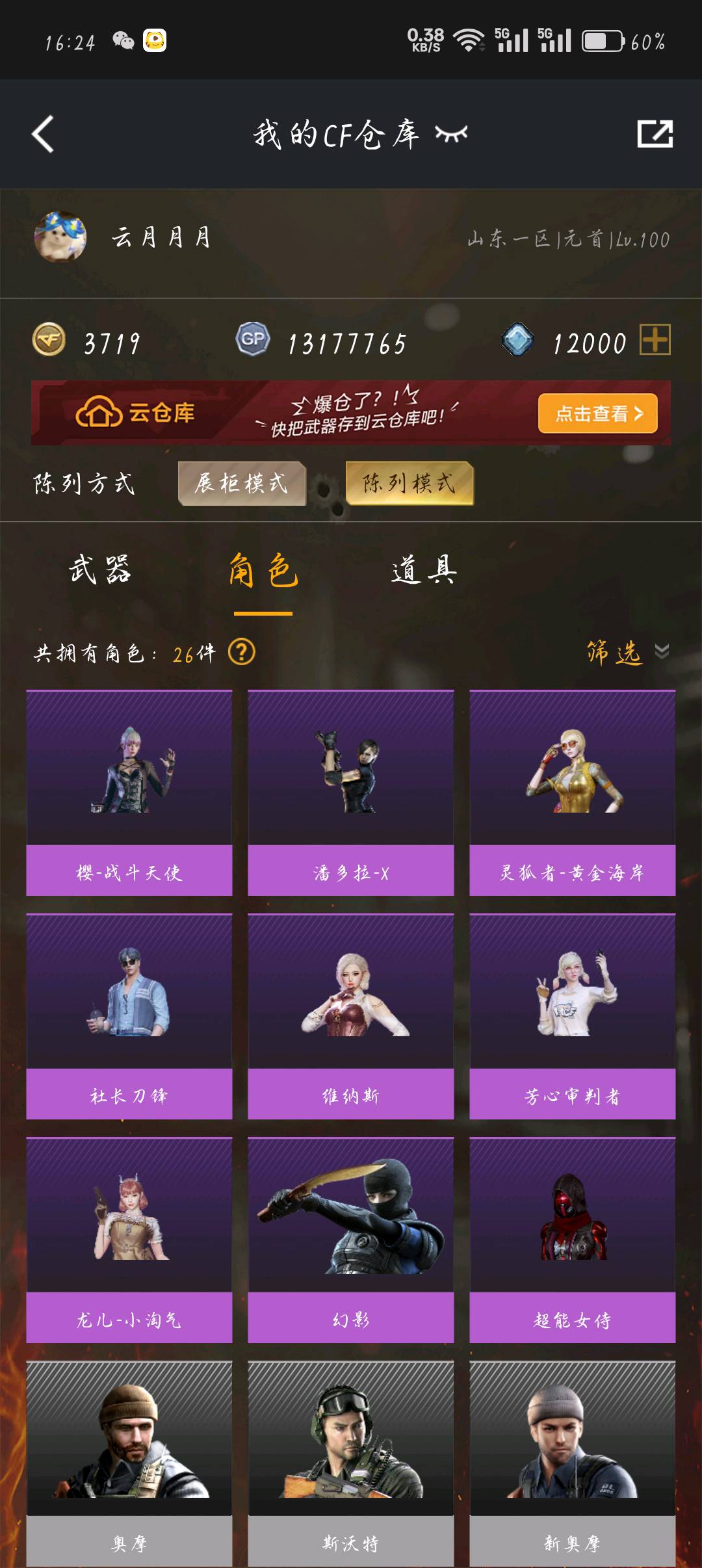The width and height of the screenshot is (702, 1568).
Task: Open the 超能女侍 character card
Action: coord(573,1240)
